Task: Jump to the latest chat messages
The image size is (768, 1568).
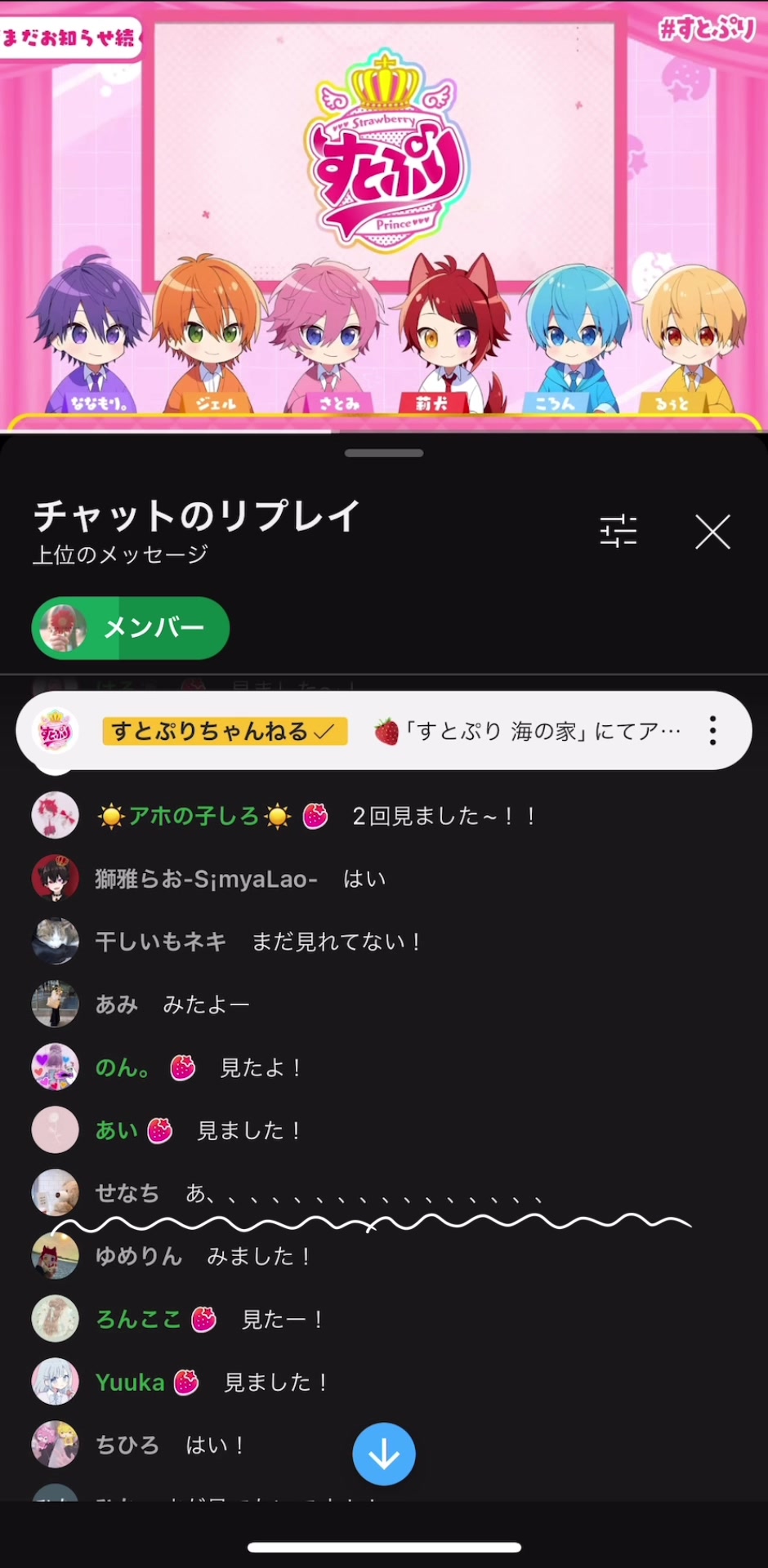Action: (x=384, y=1454)
